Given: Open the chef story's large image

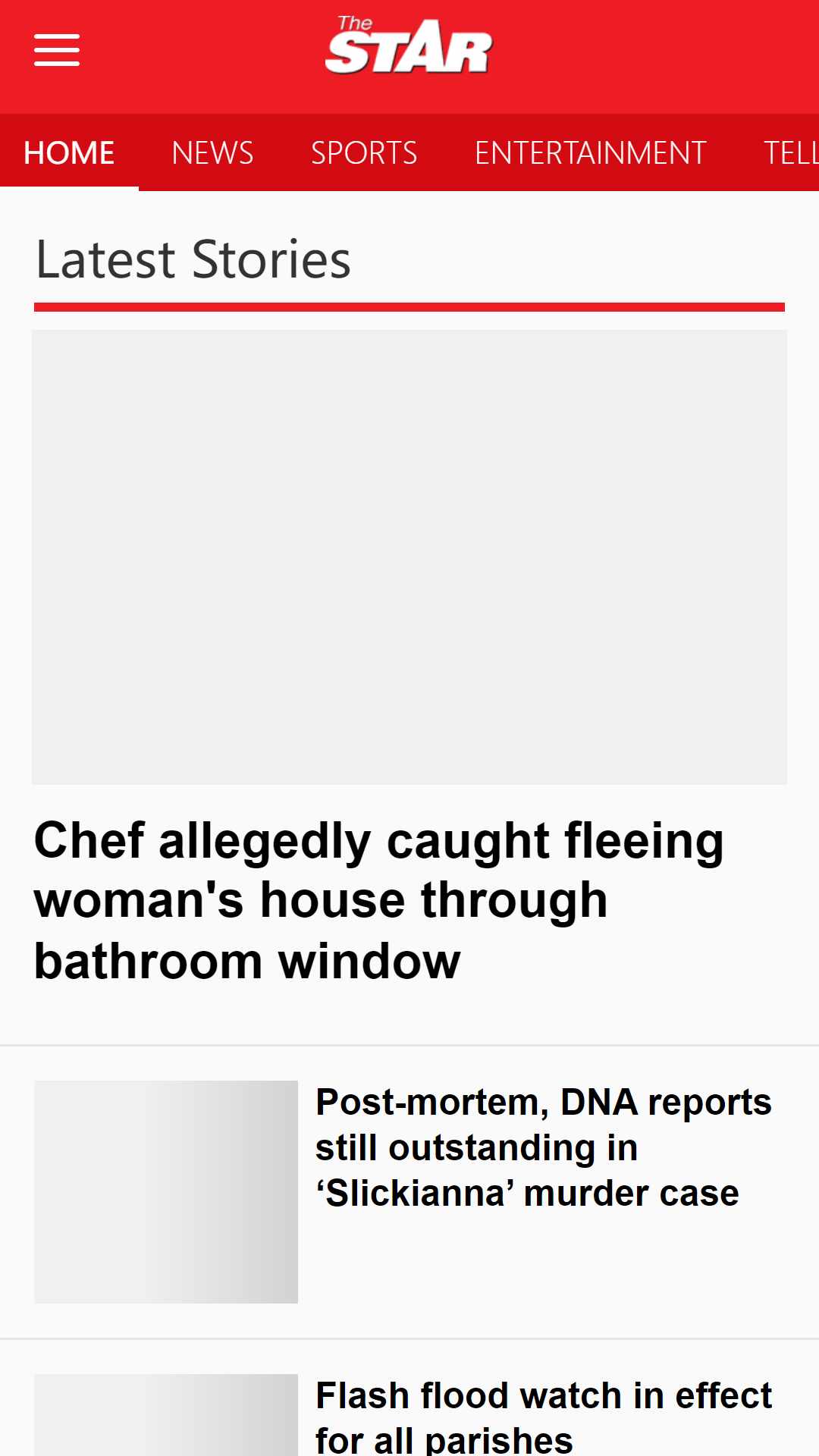Looking at the screenshot, I should (409, 557).
